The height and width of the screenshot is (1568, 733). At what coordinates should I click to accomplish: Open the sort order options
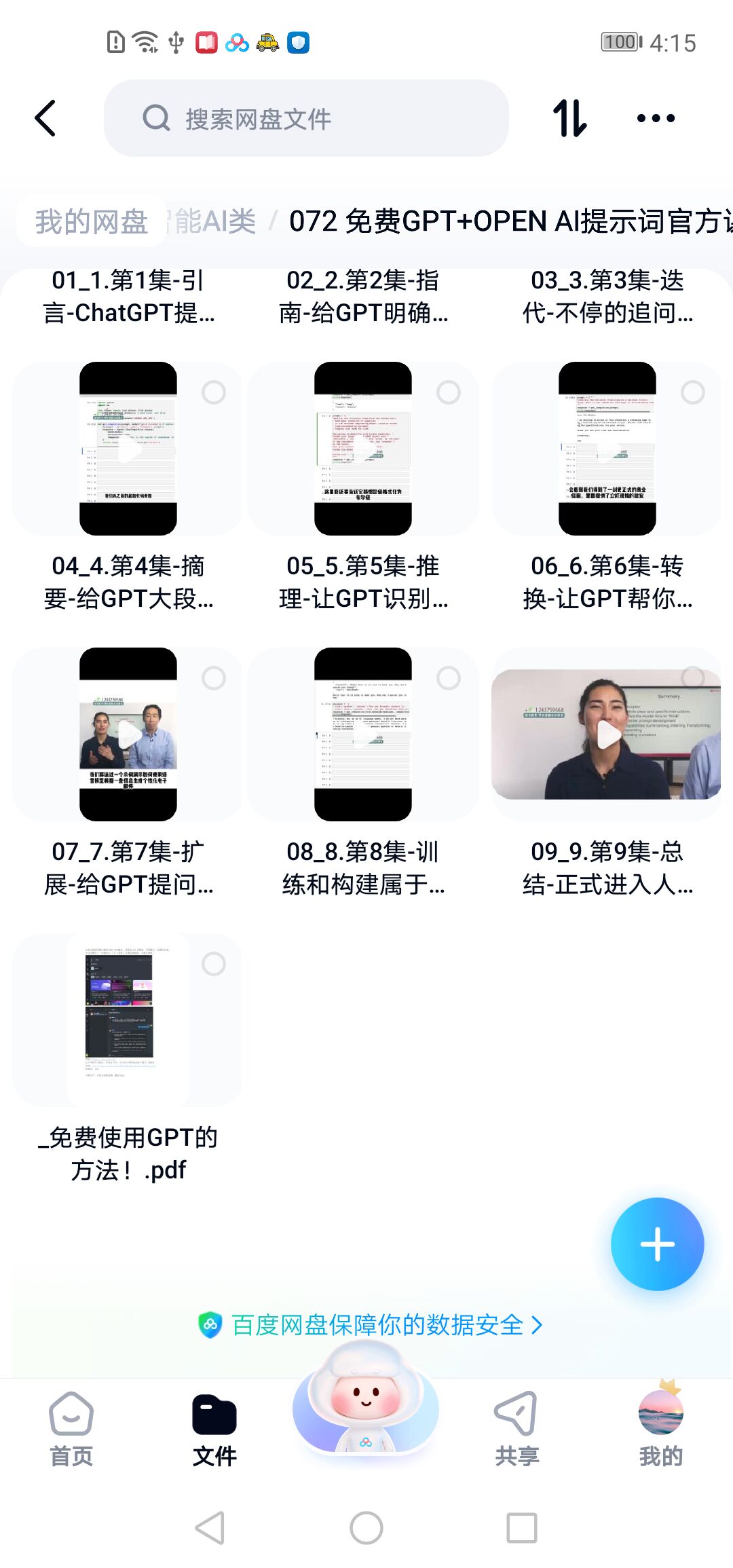569,119
